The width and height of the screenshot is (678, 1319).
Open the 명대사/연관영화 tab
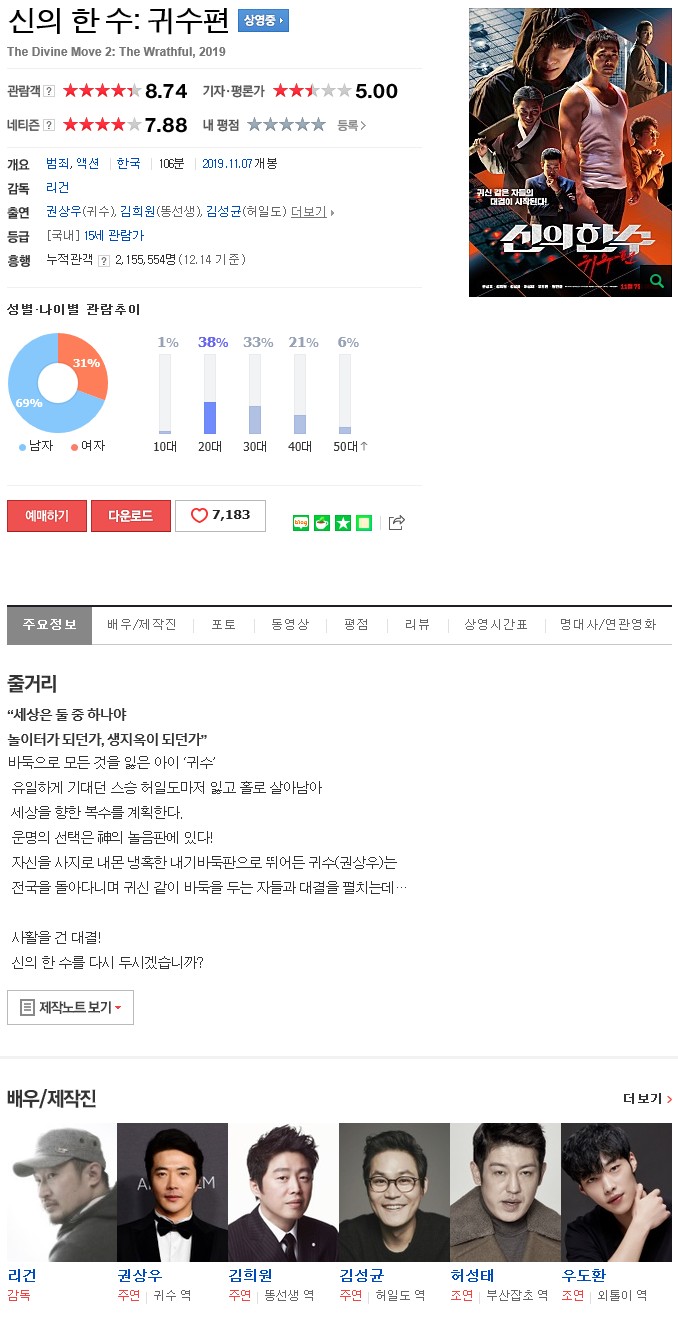click(608, 624)
